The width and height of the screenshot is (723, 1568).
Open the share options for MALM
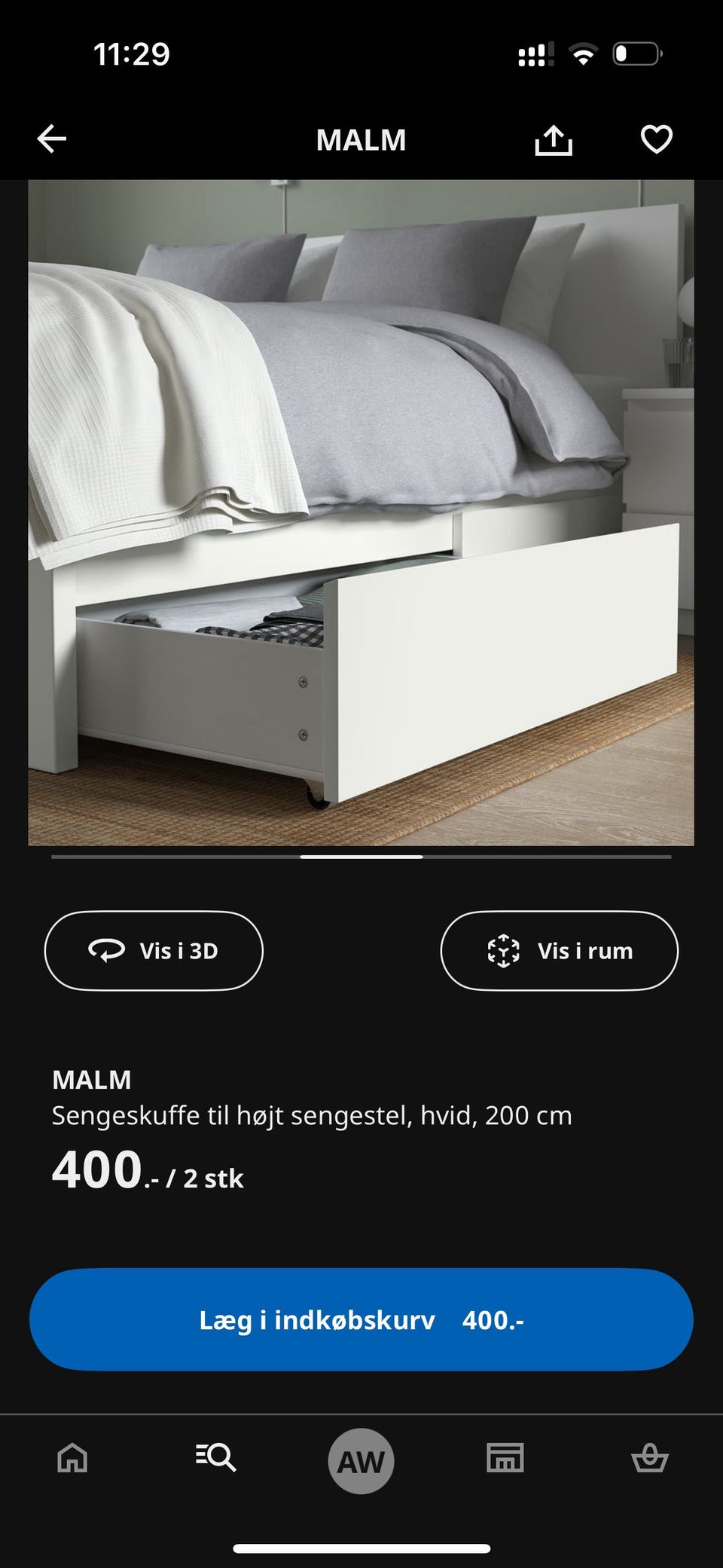[x=554, y=139]
